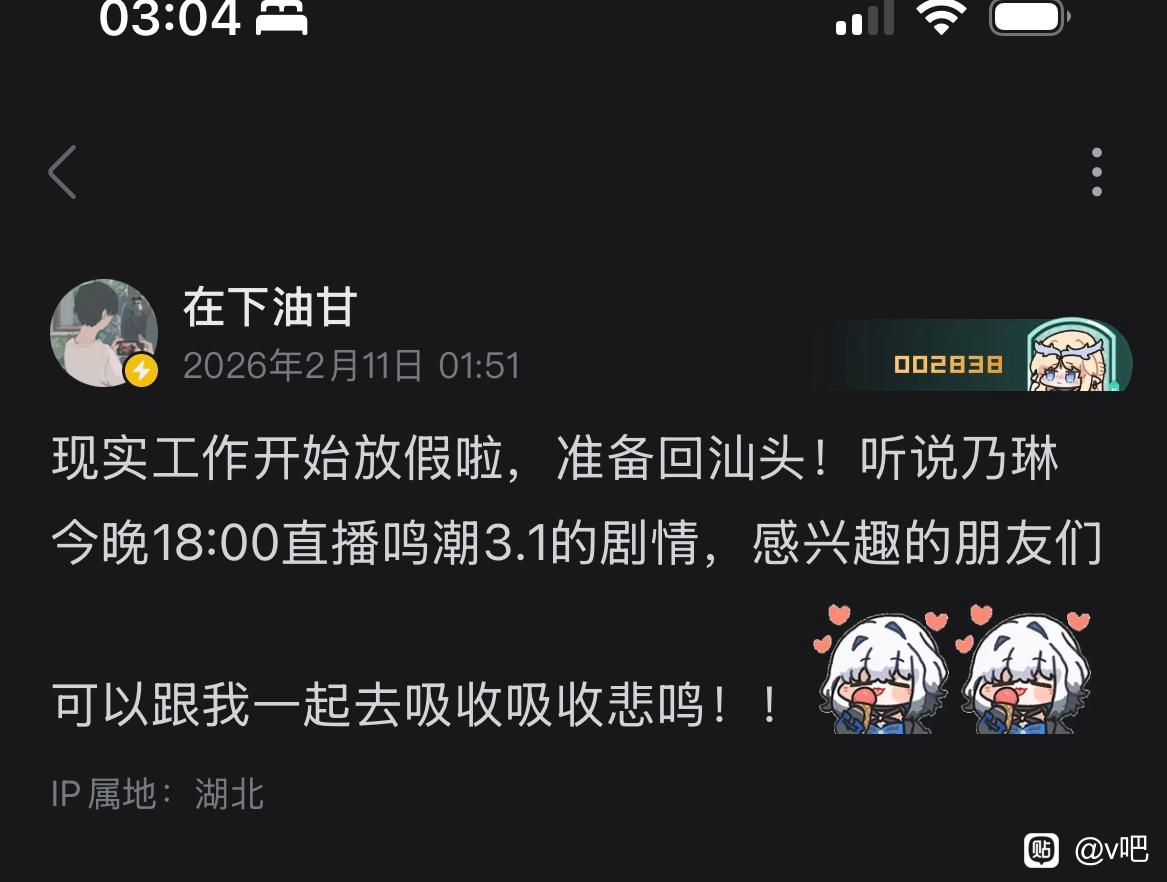Open 在下油甘's profile avatar
The image size is (1167, 882).
tap(104, 333)
